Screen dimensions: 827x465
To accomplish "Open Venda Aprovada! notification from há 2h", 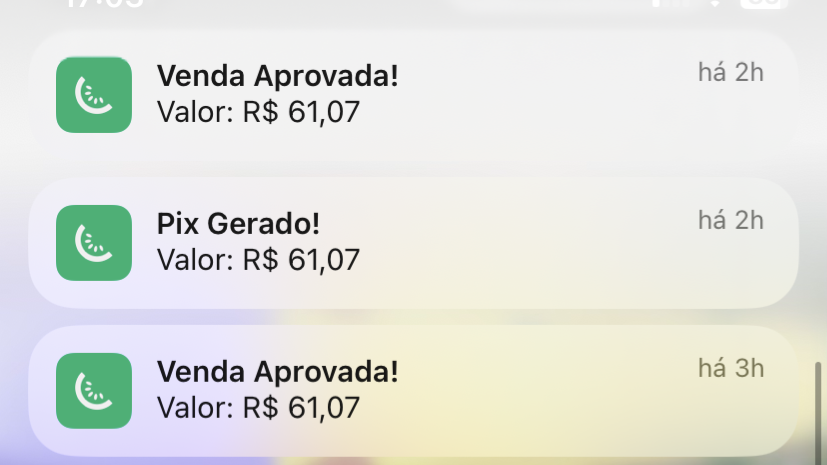I will (x=413, y=94).
